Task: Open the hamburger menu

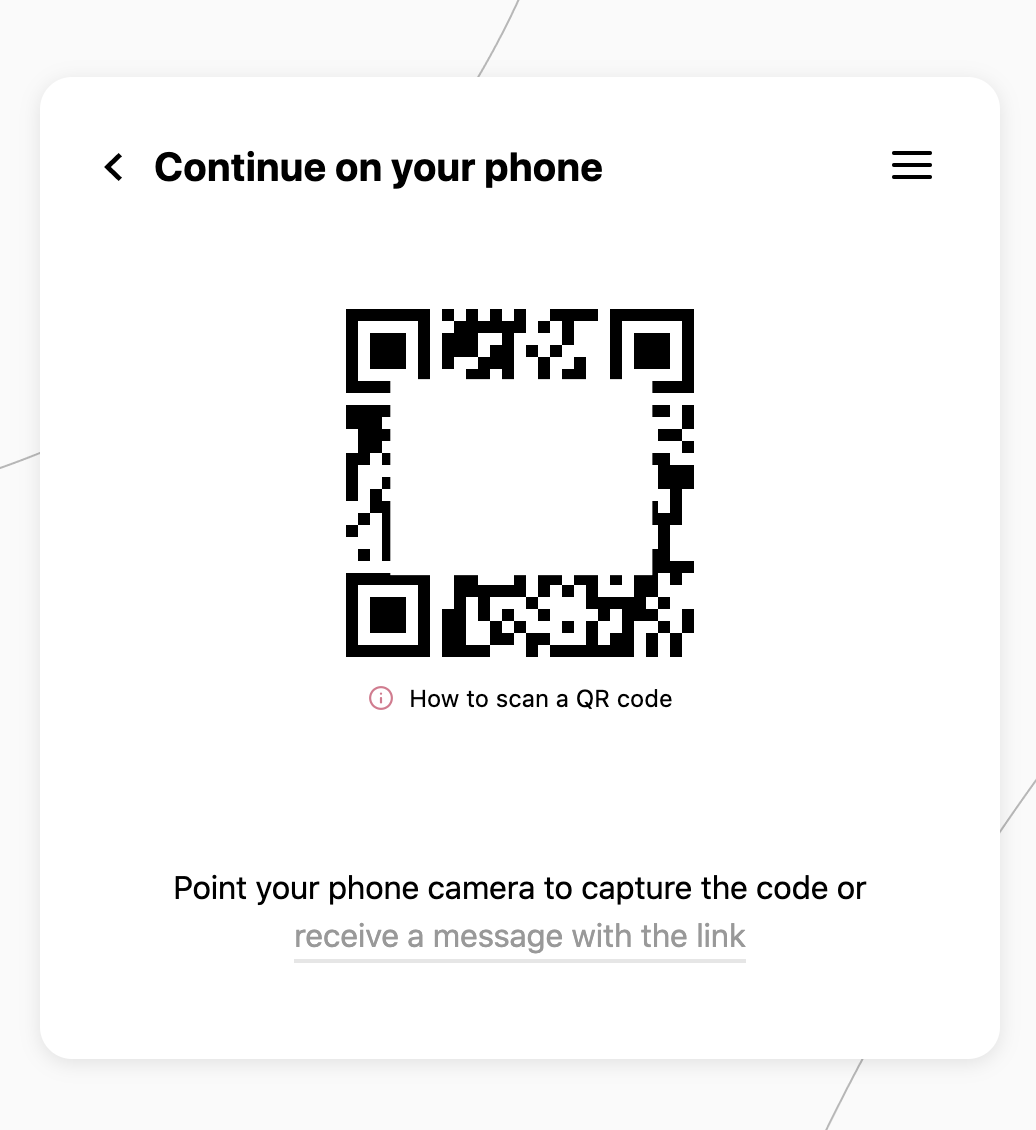Action: [911, 165]
